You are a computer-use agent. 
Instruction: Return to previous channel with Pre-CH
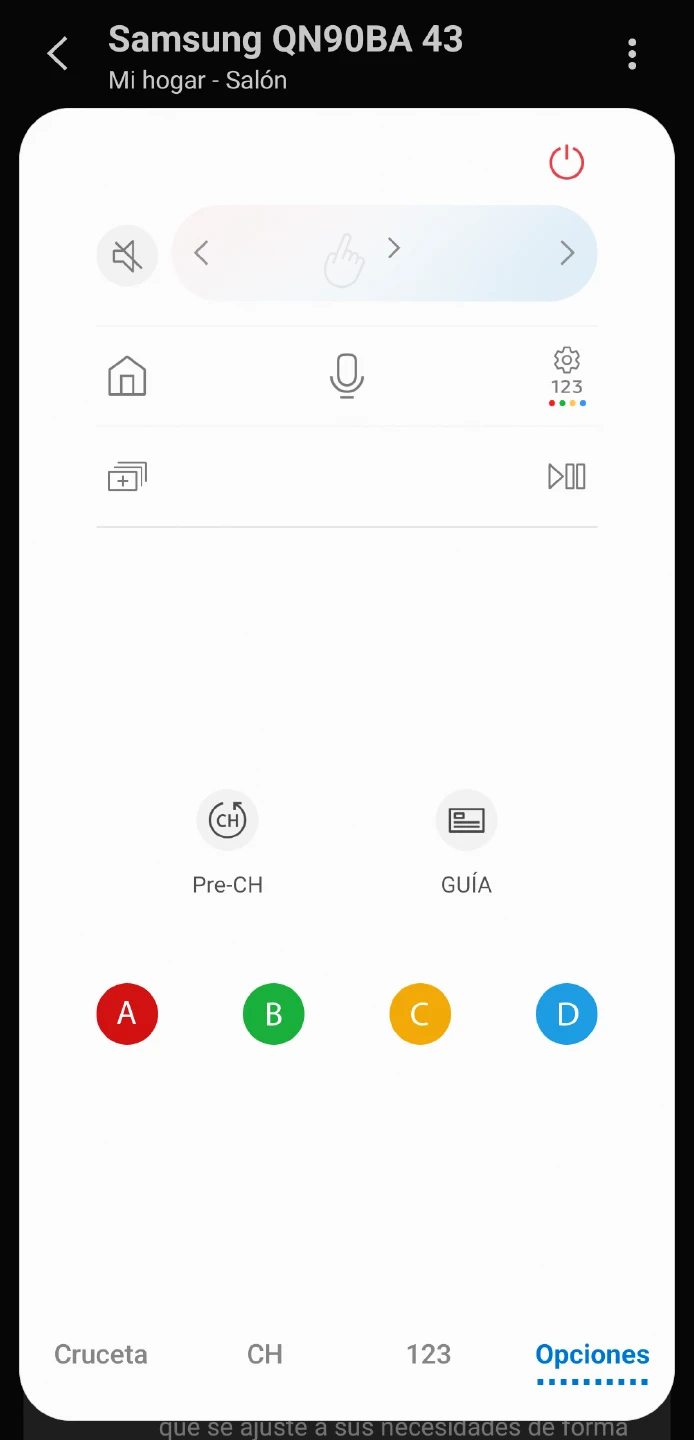click(228, 821)
